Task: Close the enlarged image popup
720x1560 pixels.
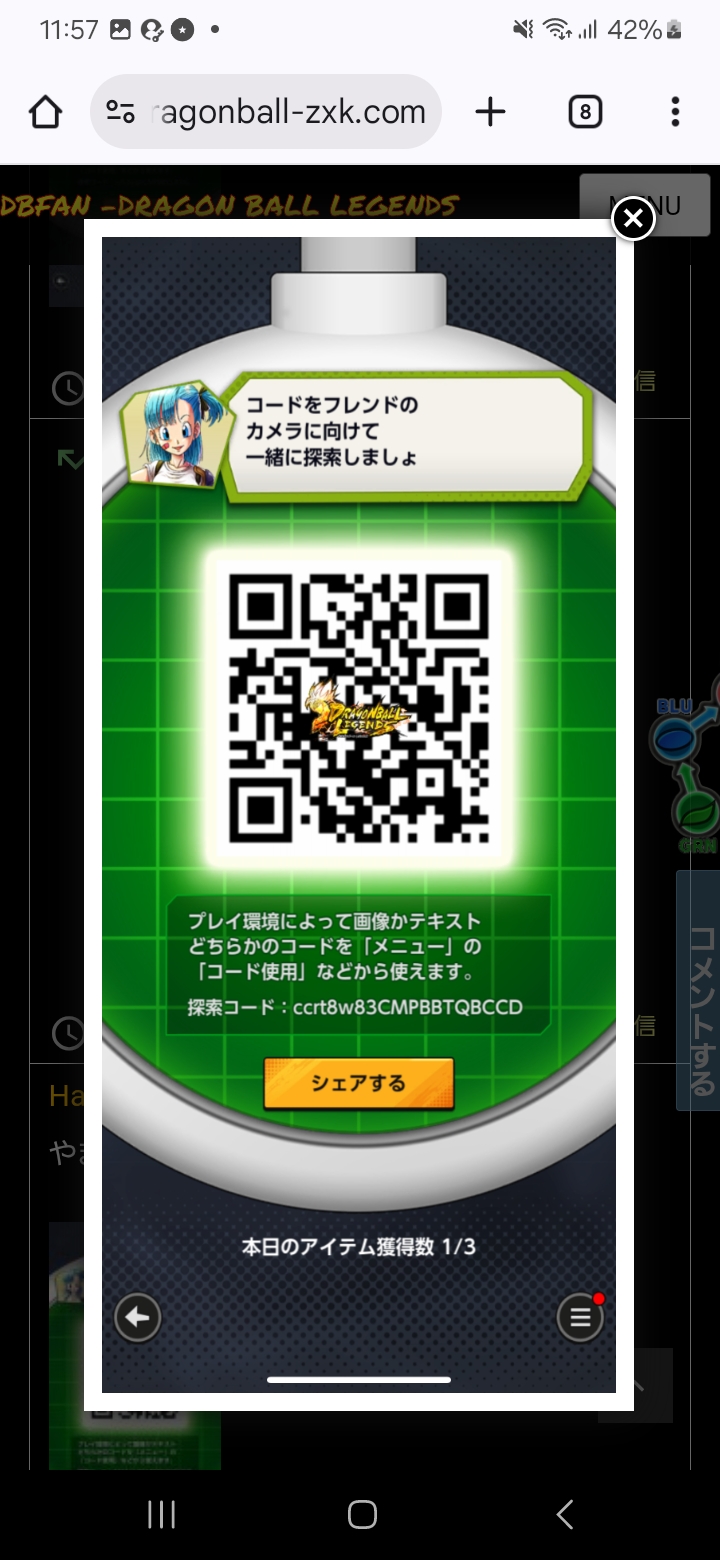Action: (x=633, y=219)
